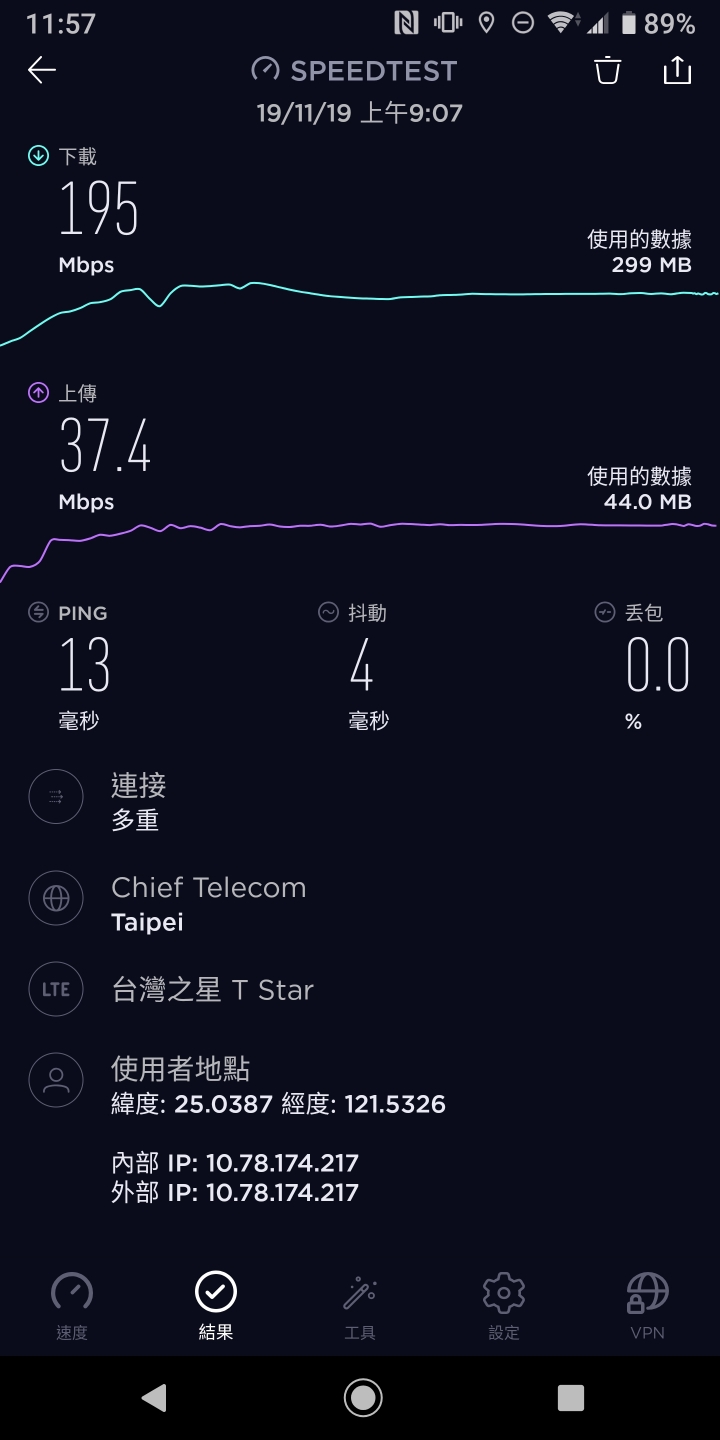Switch to the 速度 tab

click(x=72, y=1306)
